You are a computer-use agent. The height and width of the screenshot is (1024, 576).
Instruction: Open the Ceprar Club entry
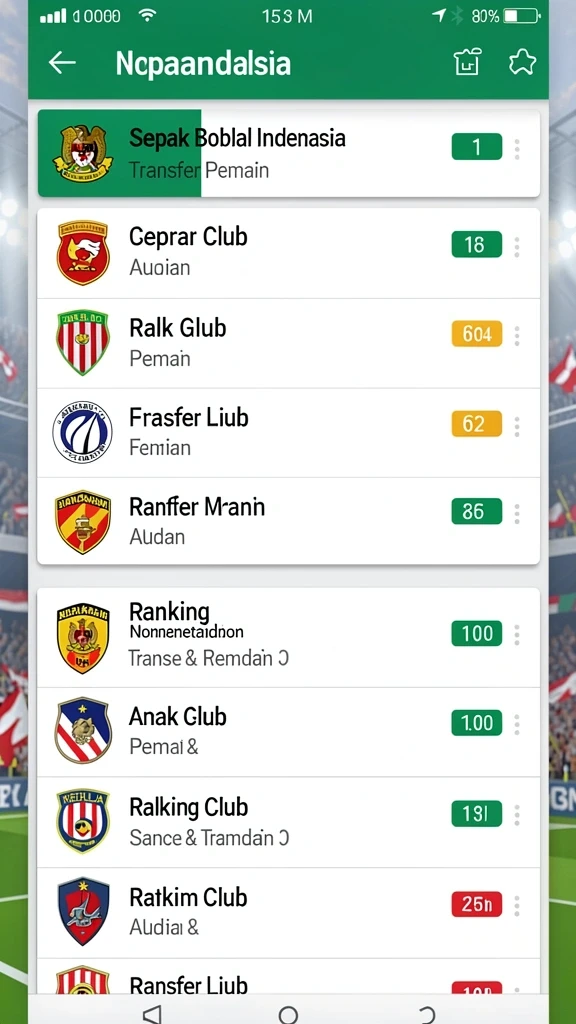(289, 253)
